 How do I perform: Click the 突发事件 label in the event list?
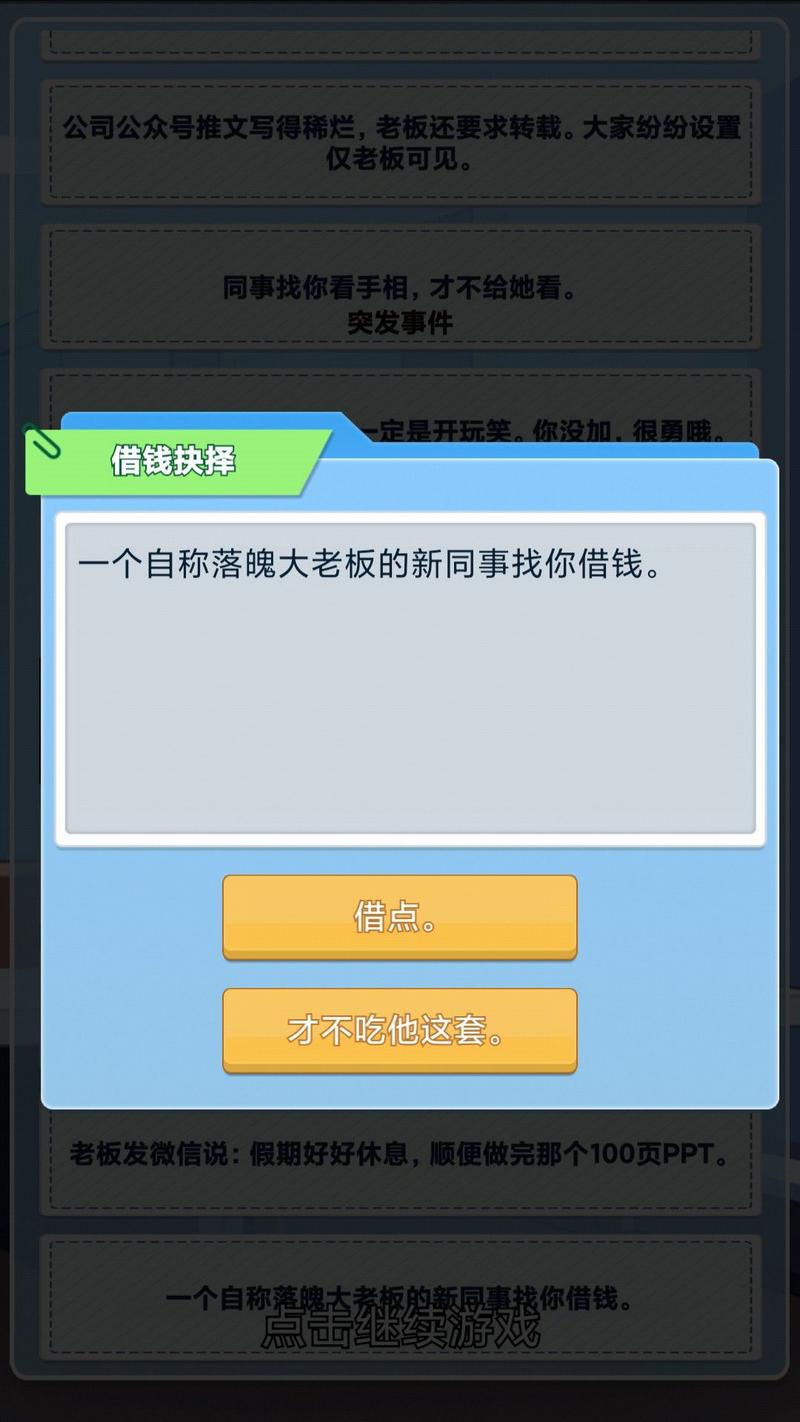click(399, 323)
